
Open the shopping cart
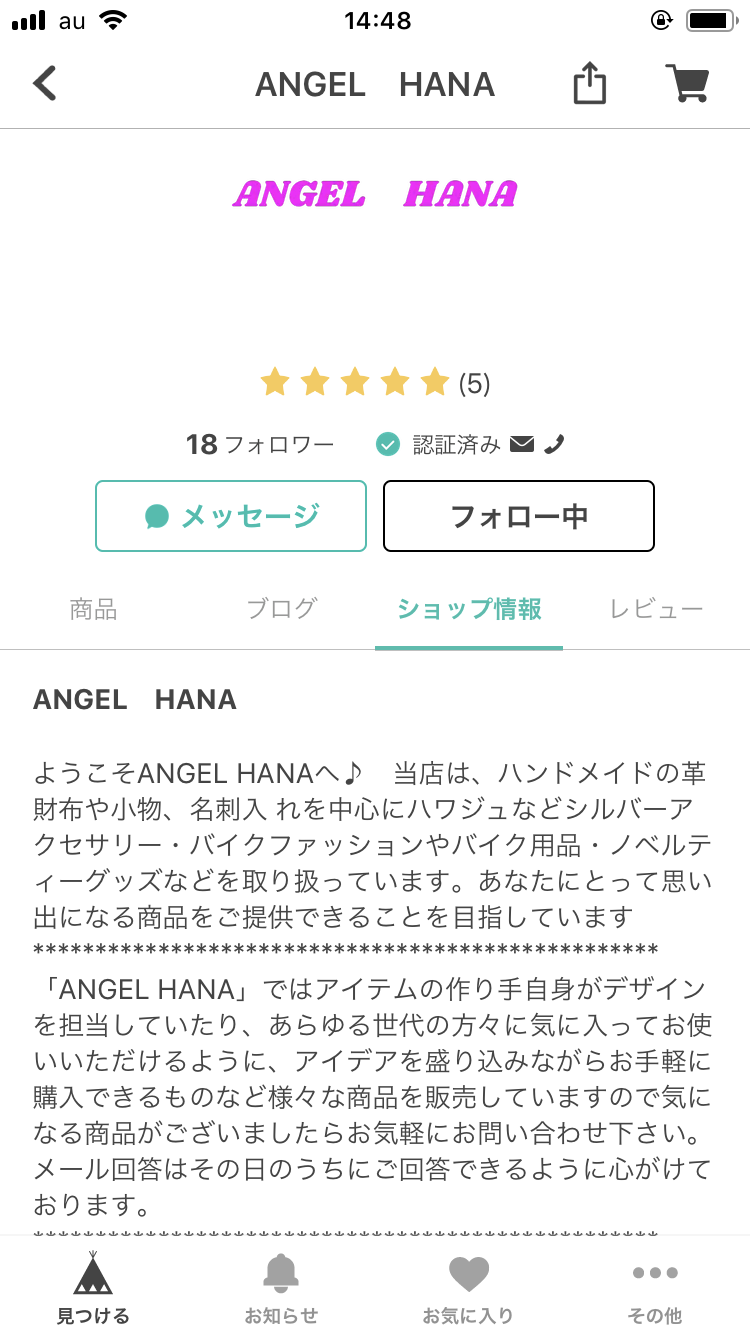coord(688,84)
